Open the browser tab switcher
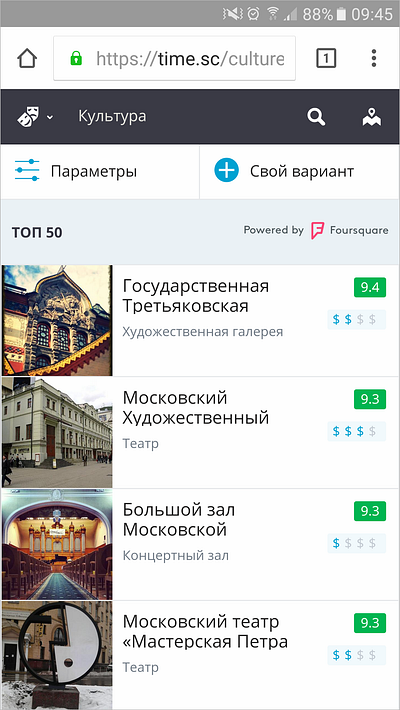 (x=326, y=58)
